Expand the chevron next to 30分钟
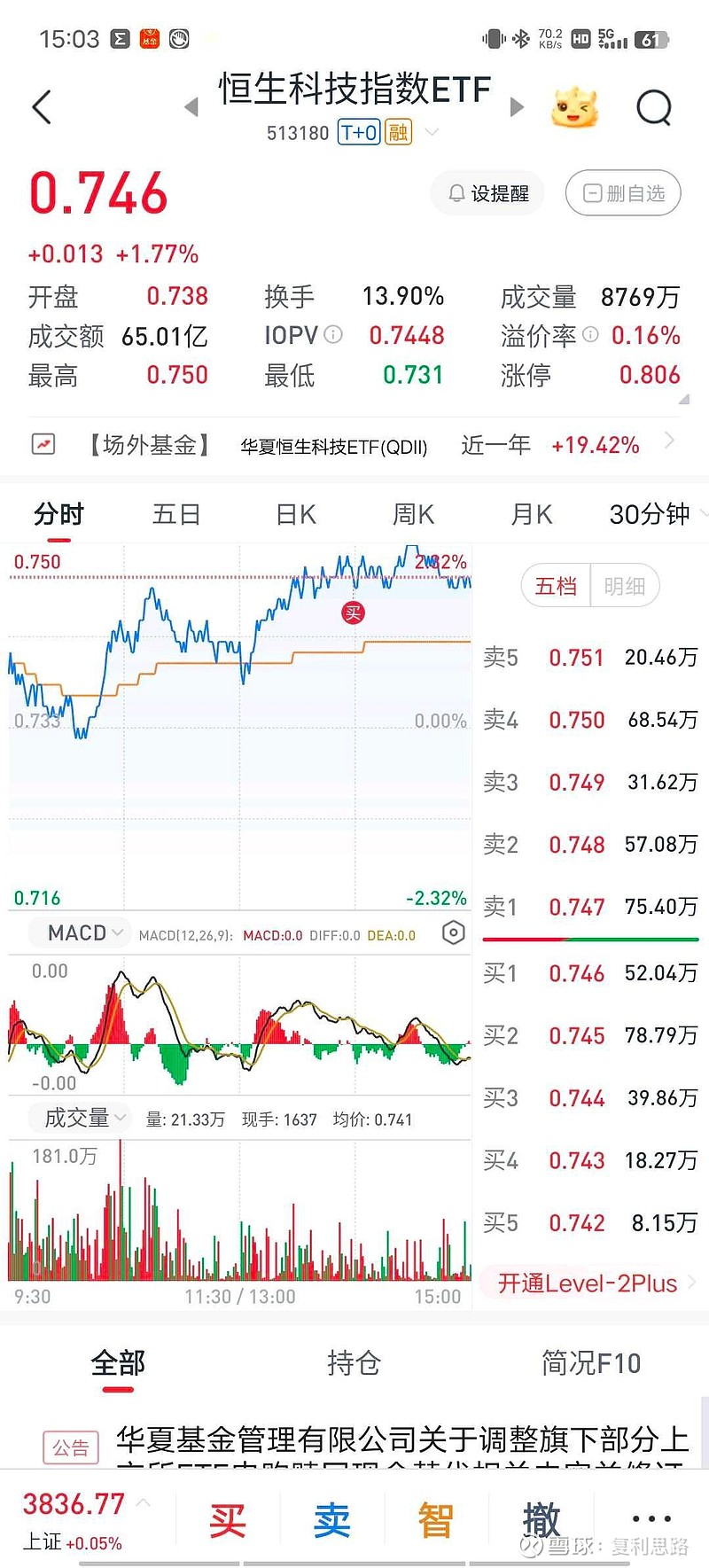Image resolution: width=709 pixels, height=1568 pixels. 700,513
